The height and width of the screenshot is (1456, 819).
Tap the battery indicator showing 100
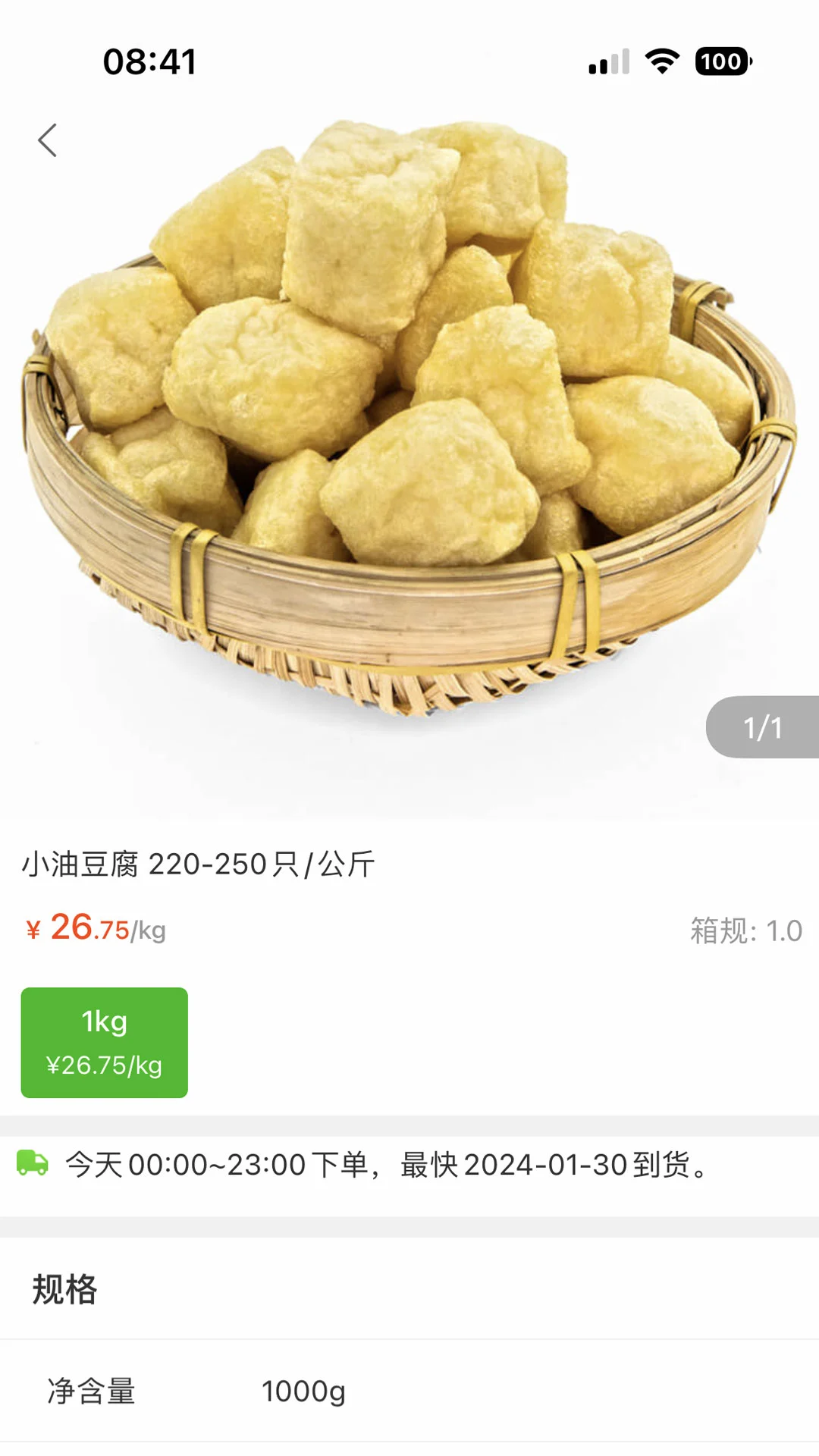coord(721,62)
